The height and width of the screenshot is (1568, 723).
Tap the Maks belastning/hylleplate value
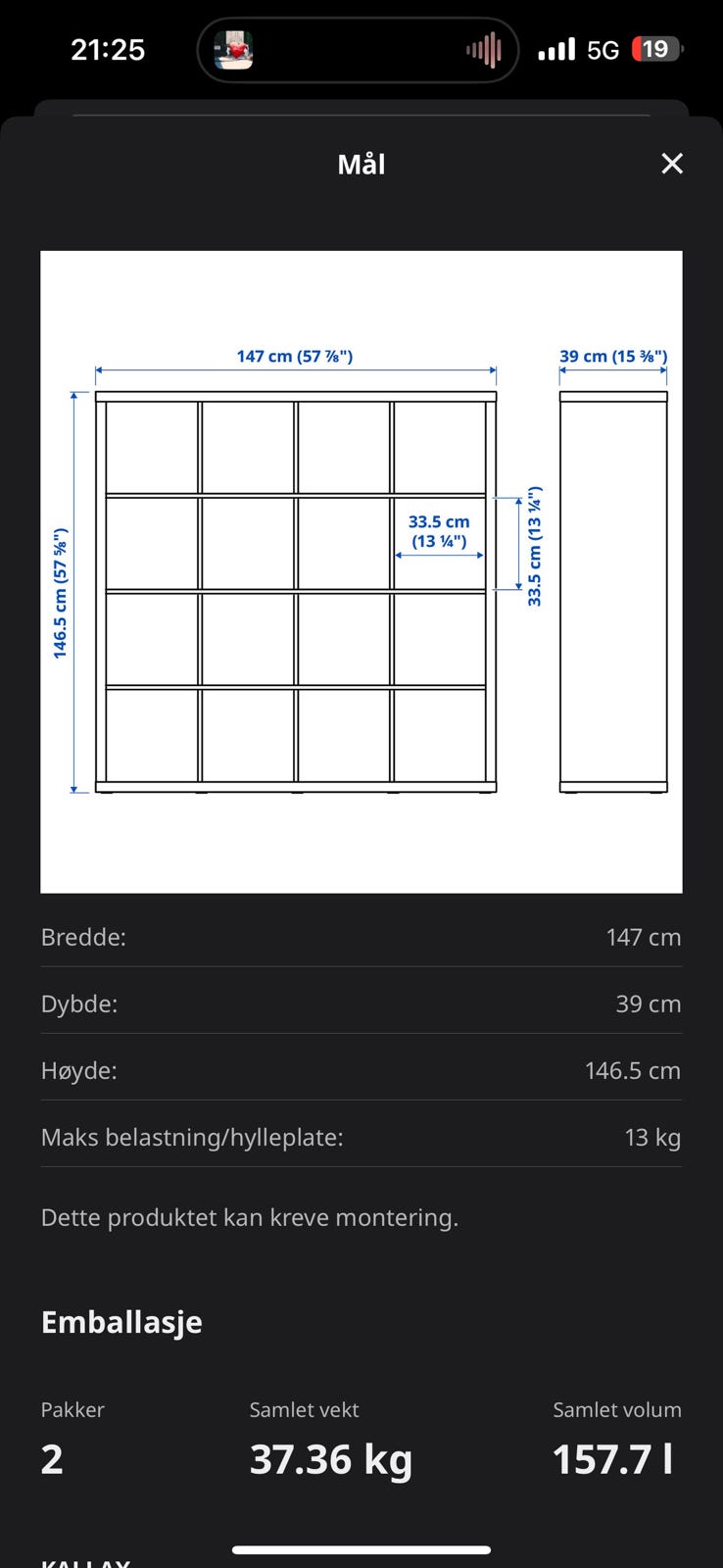coord(652,1137)
